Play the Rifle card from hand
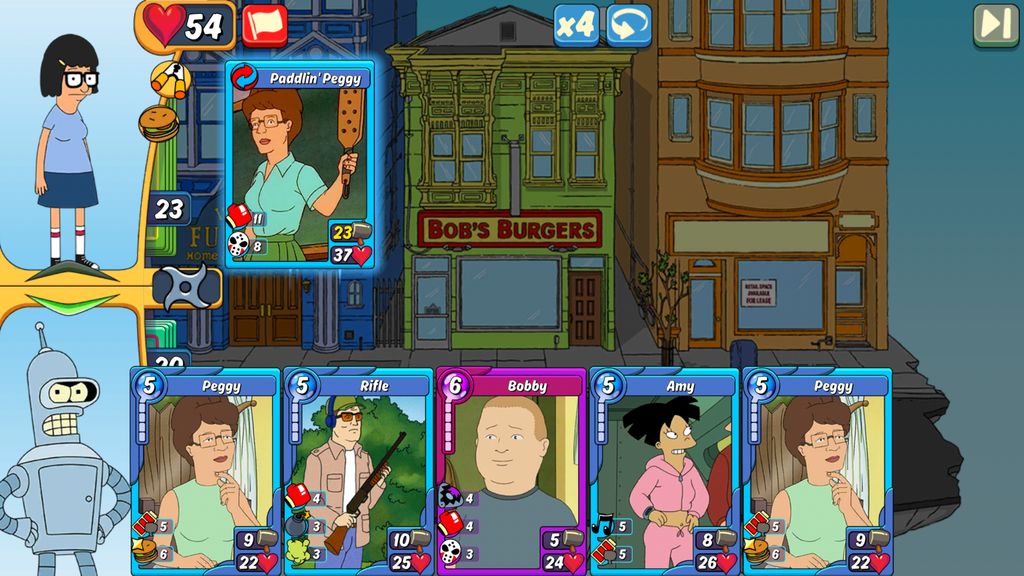The image size is (1024, 576). 358,472
